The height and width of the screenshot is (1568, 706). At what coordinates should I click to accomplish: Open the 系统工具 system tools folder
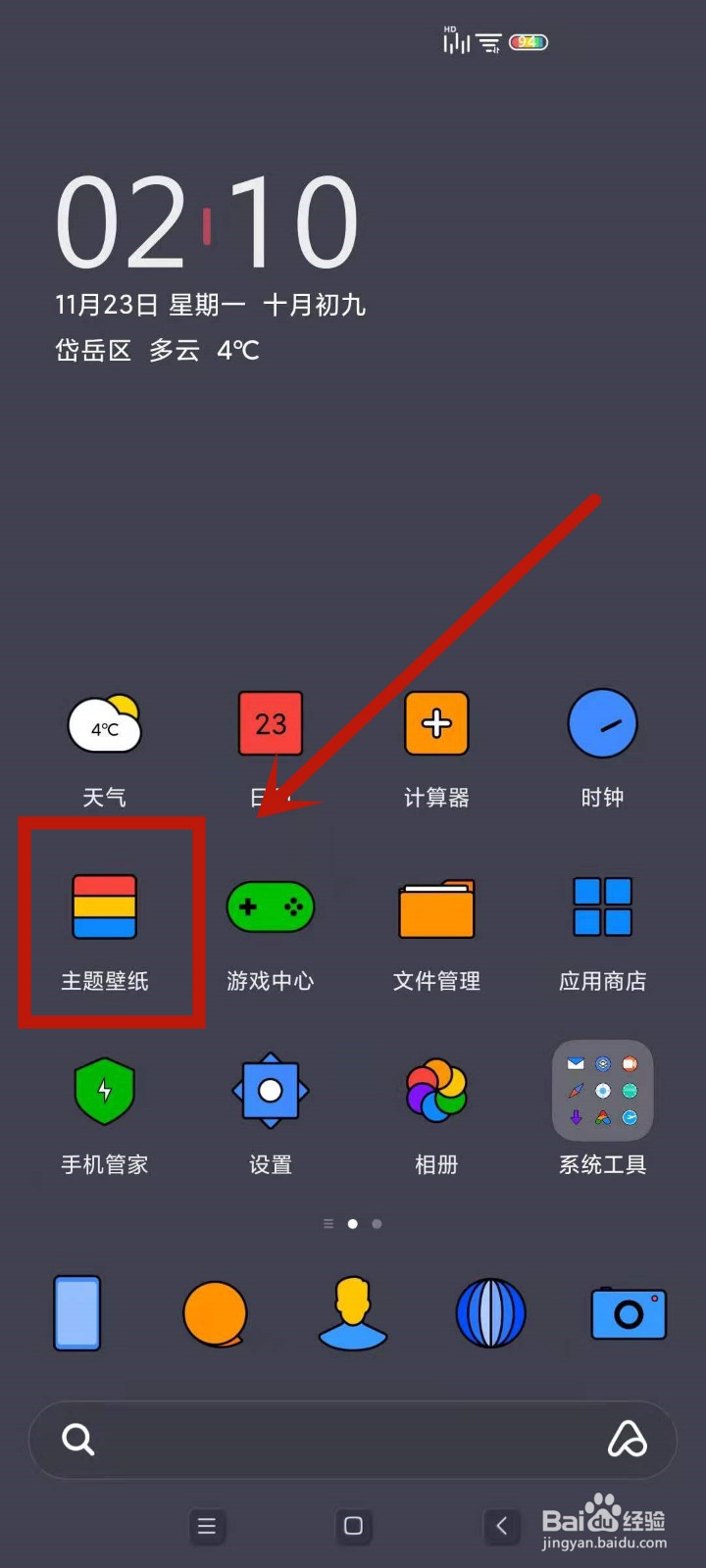[602, 1090]
